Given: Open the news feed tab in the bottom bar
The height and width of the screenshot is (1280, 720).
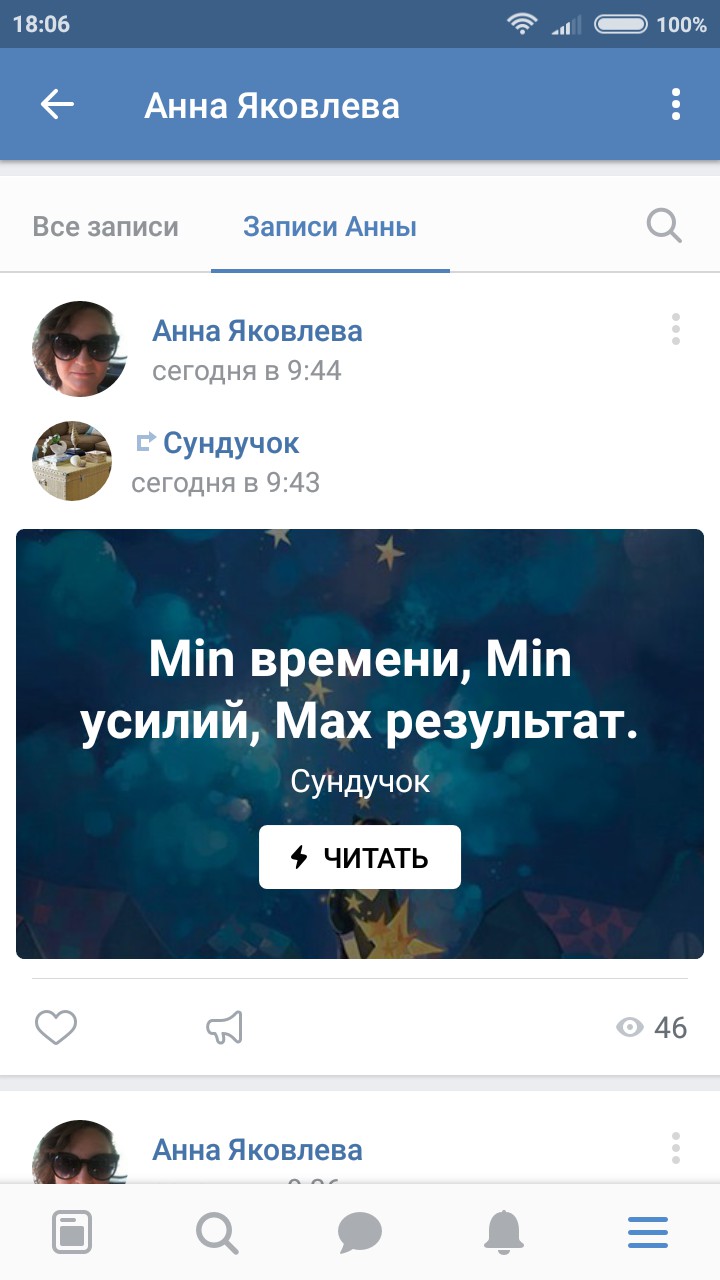Looking at the screenshot, I should point(72,1232).
